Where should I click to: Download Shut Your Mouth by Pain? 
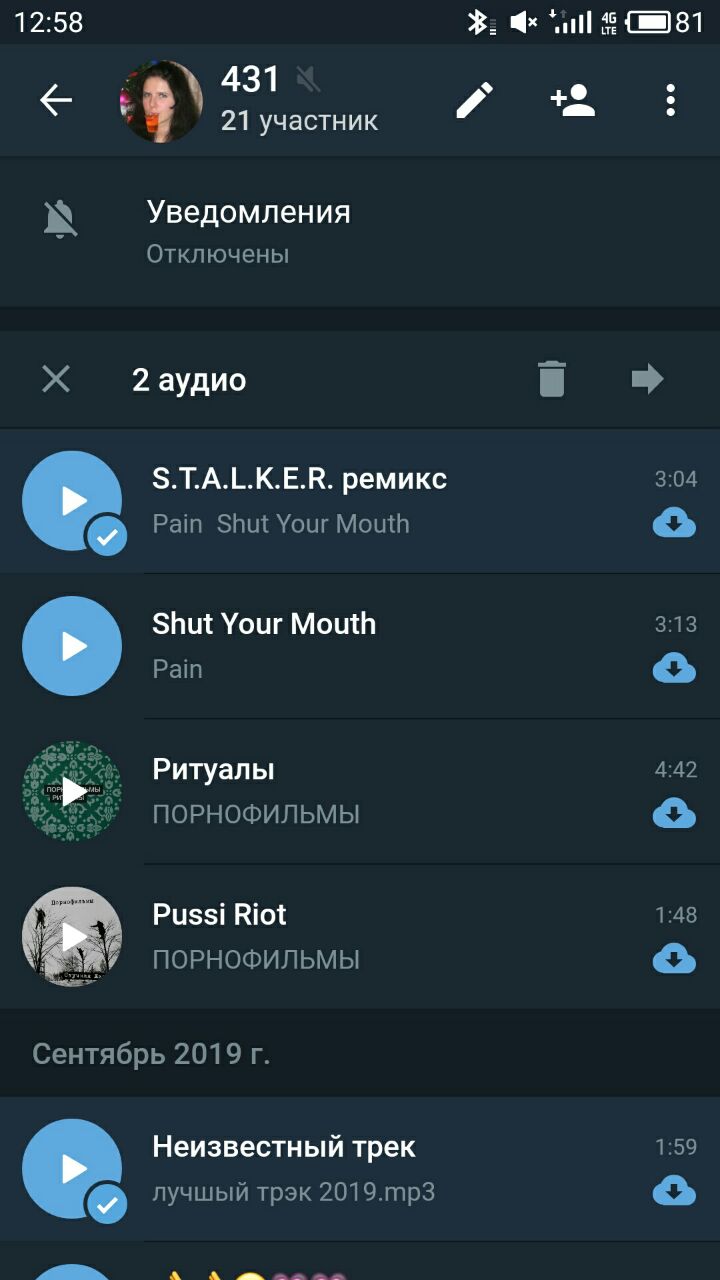(x=674, y=668)
